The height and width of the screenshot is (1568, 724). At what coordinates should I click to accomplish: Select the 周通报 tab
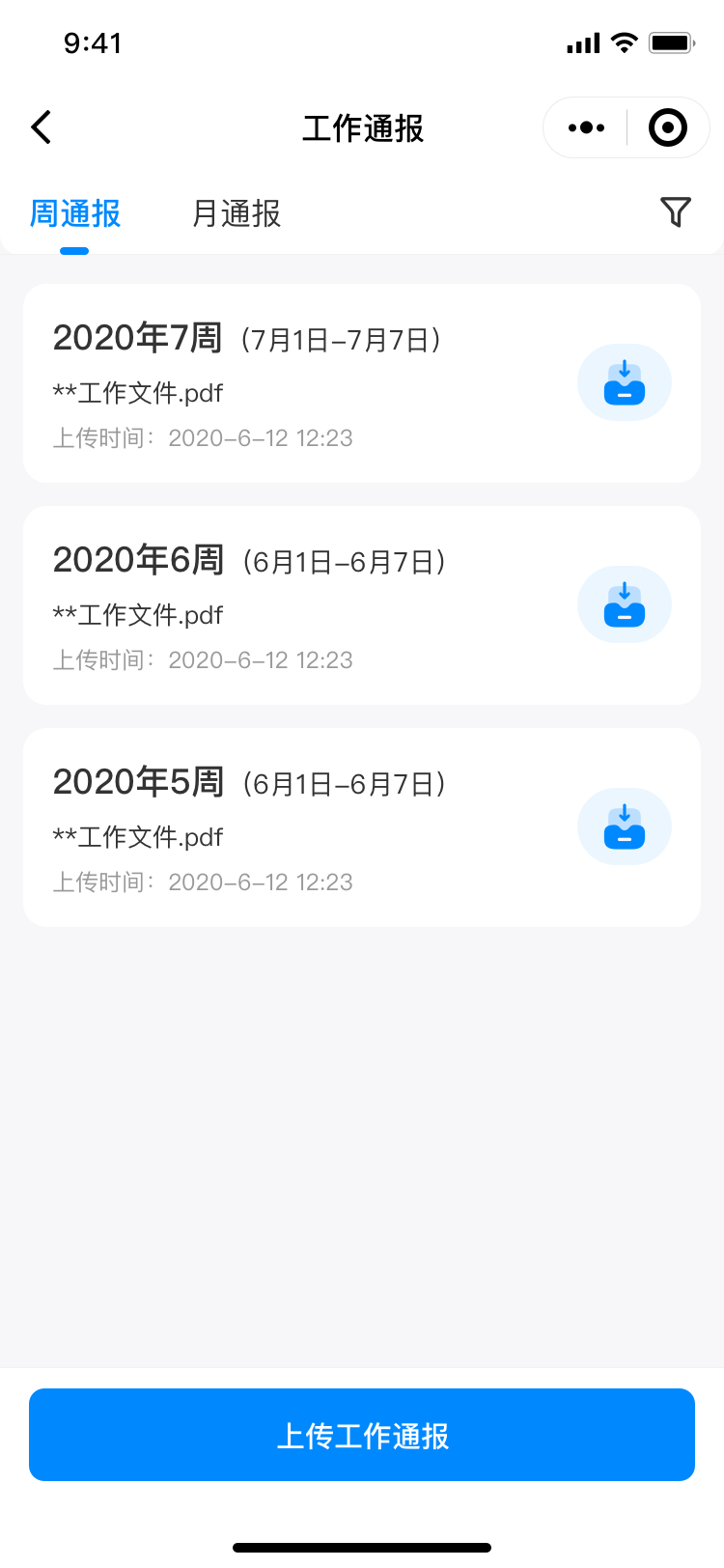coord(75,213)
